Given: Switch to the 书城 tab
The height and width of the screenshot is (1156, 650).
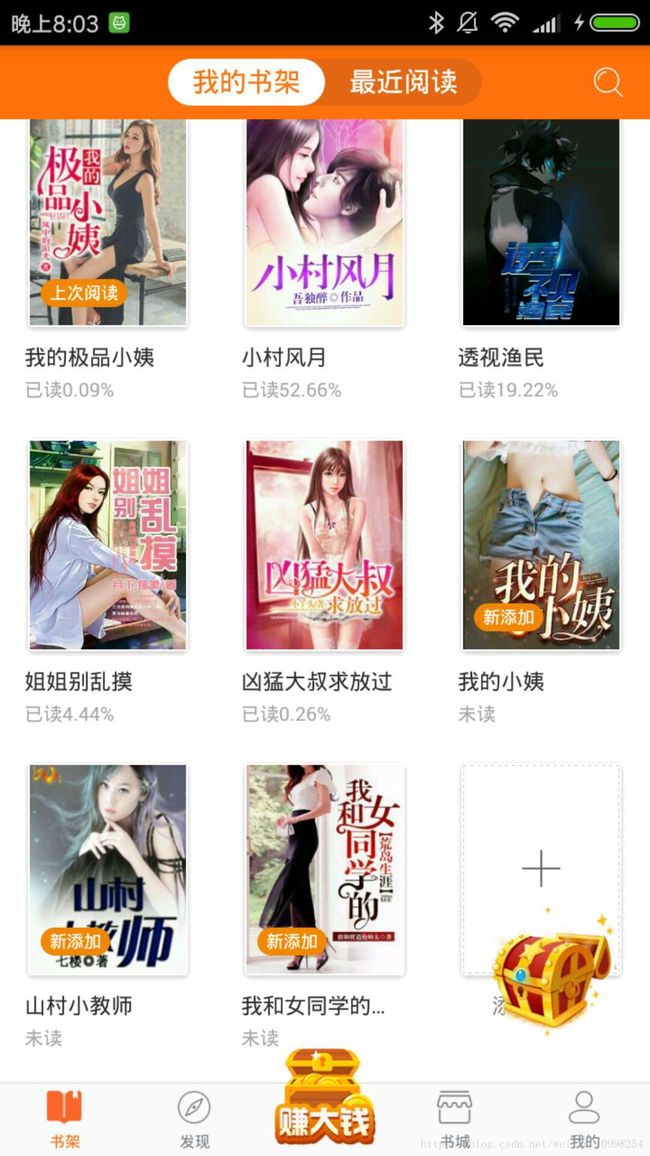Looking at the screenshot, I should tap(455, 1119).
